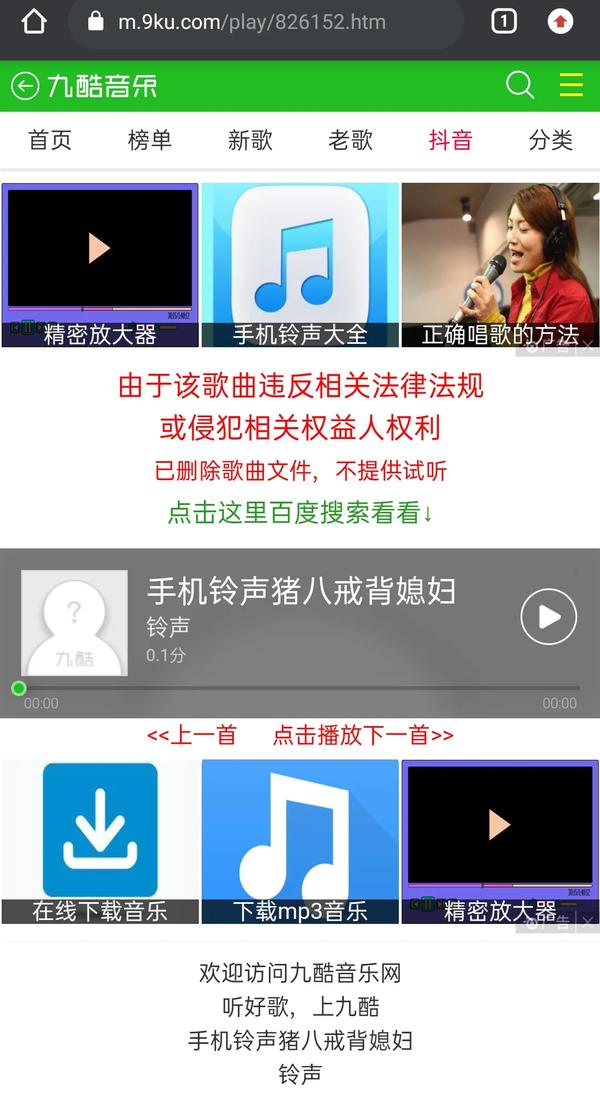Open the 在线下载音乐 tile

click(x=100, y=841)
